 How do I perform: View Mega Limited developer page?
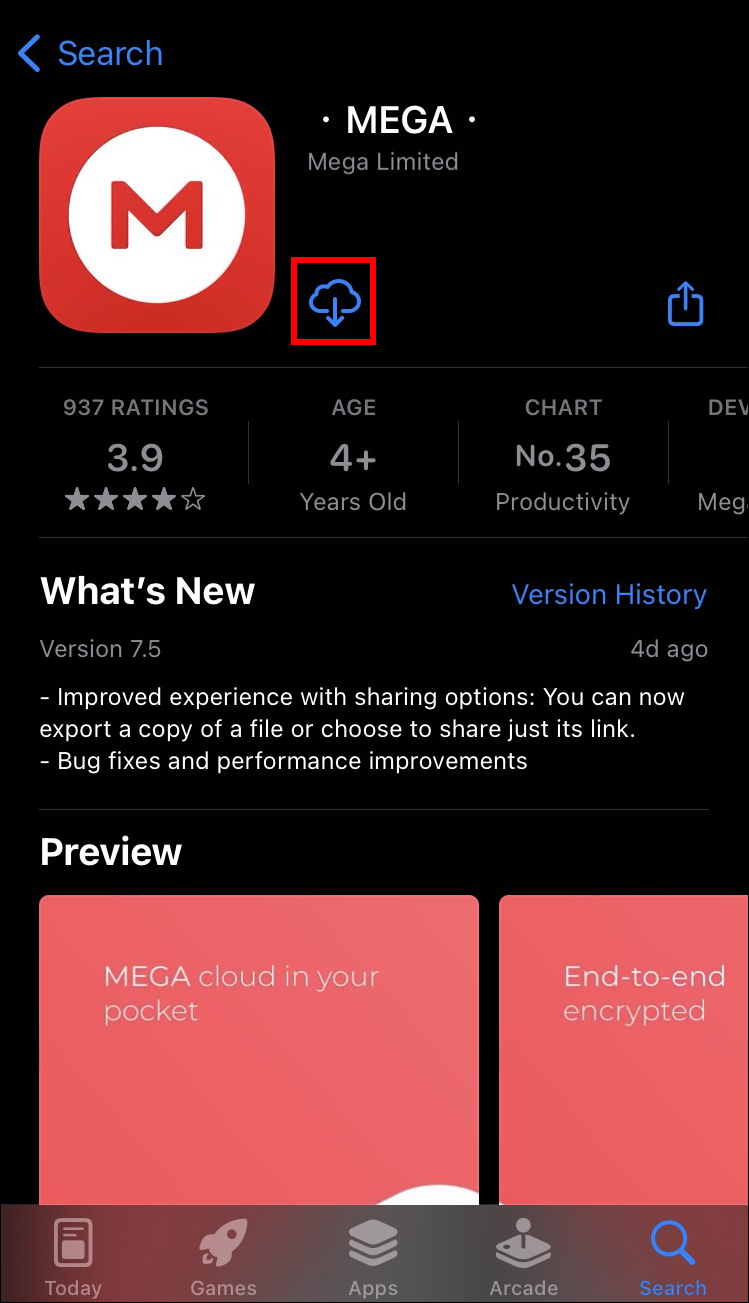383,162
